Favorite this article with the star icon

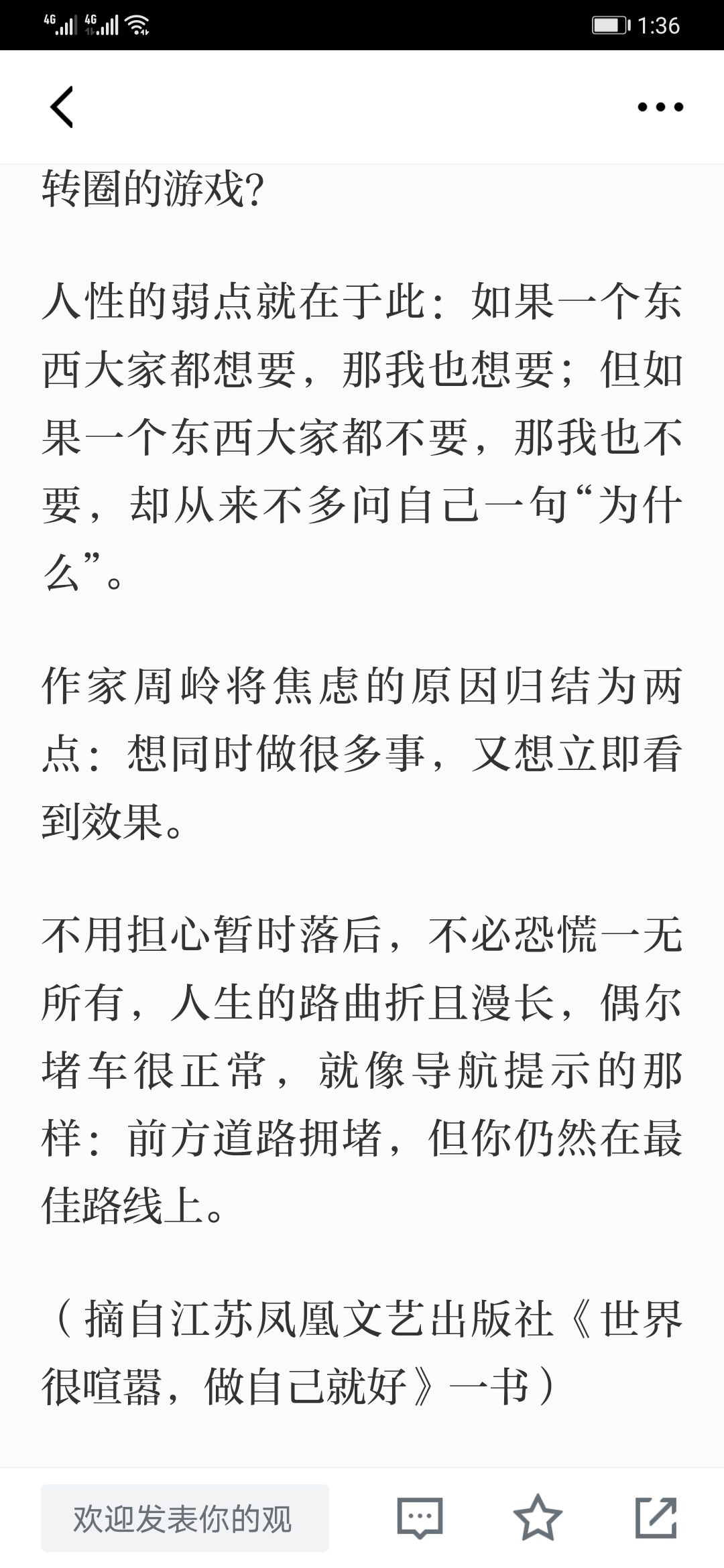[x=538, y=1518]
